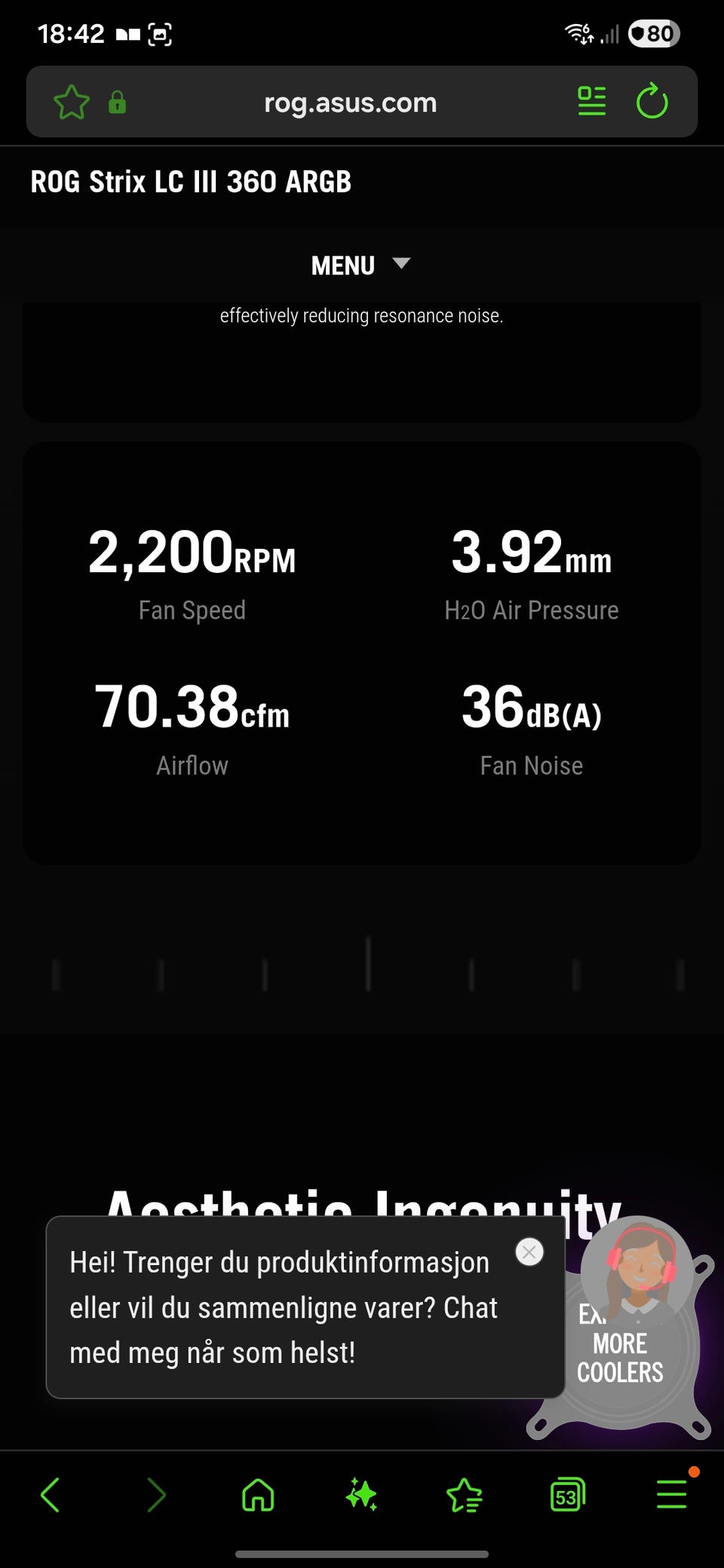This screenshot has width=724, height=1568.
Task: Reload the current page
Action: (x=652, y=102)
